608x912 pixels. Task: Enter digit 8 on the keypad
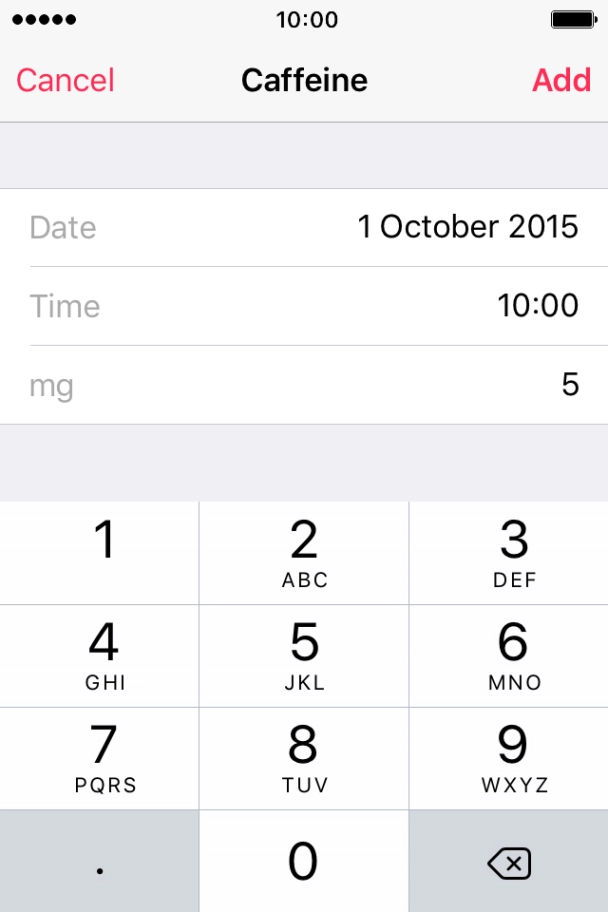[x=304, y=758]
